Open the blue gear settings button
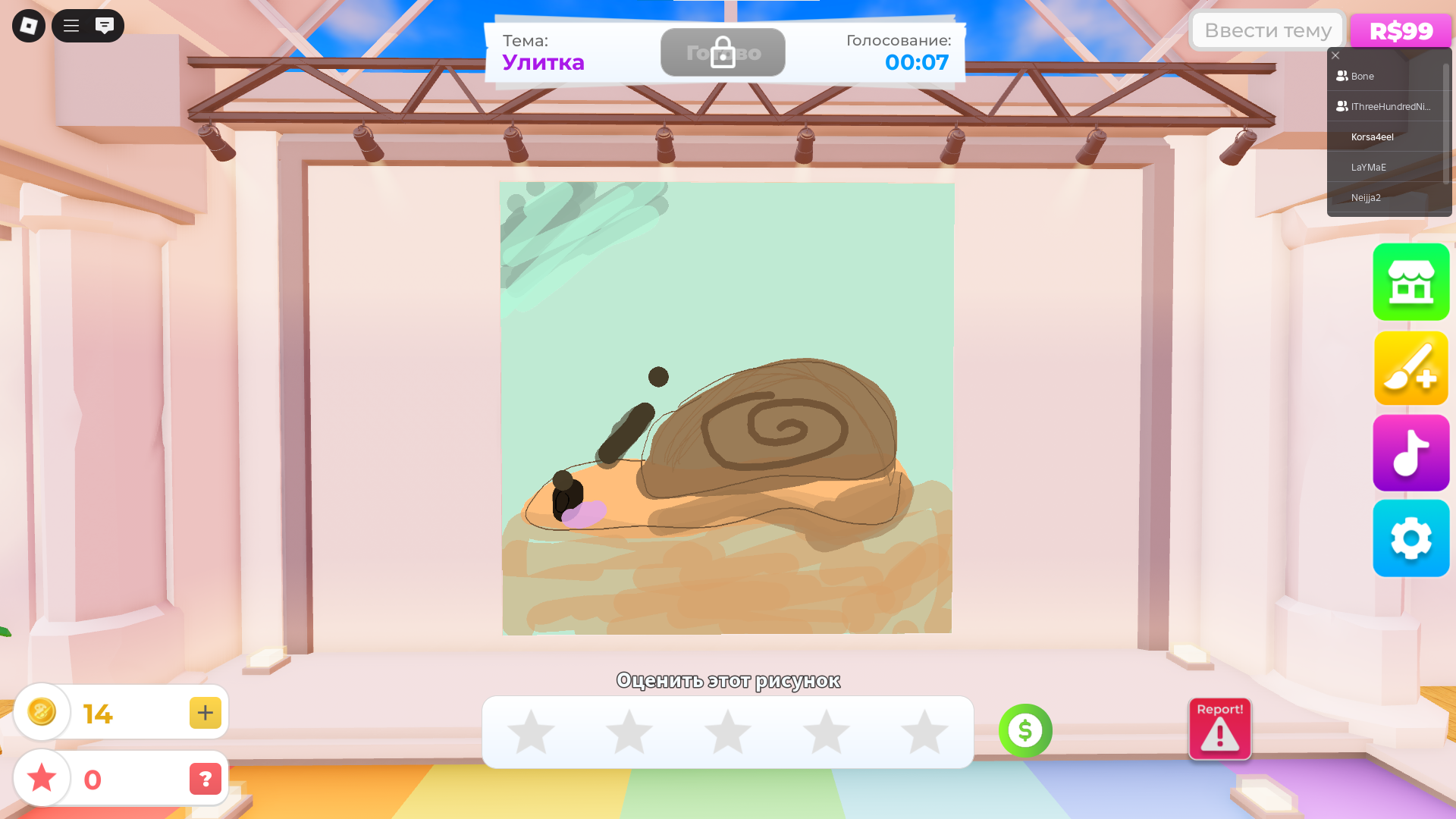This screenshot has width=1456, height=819. tap(1410, 538)
